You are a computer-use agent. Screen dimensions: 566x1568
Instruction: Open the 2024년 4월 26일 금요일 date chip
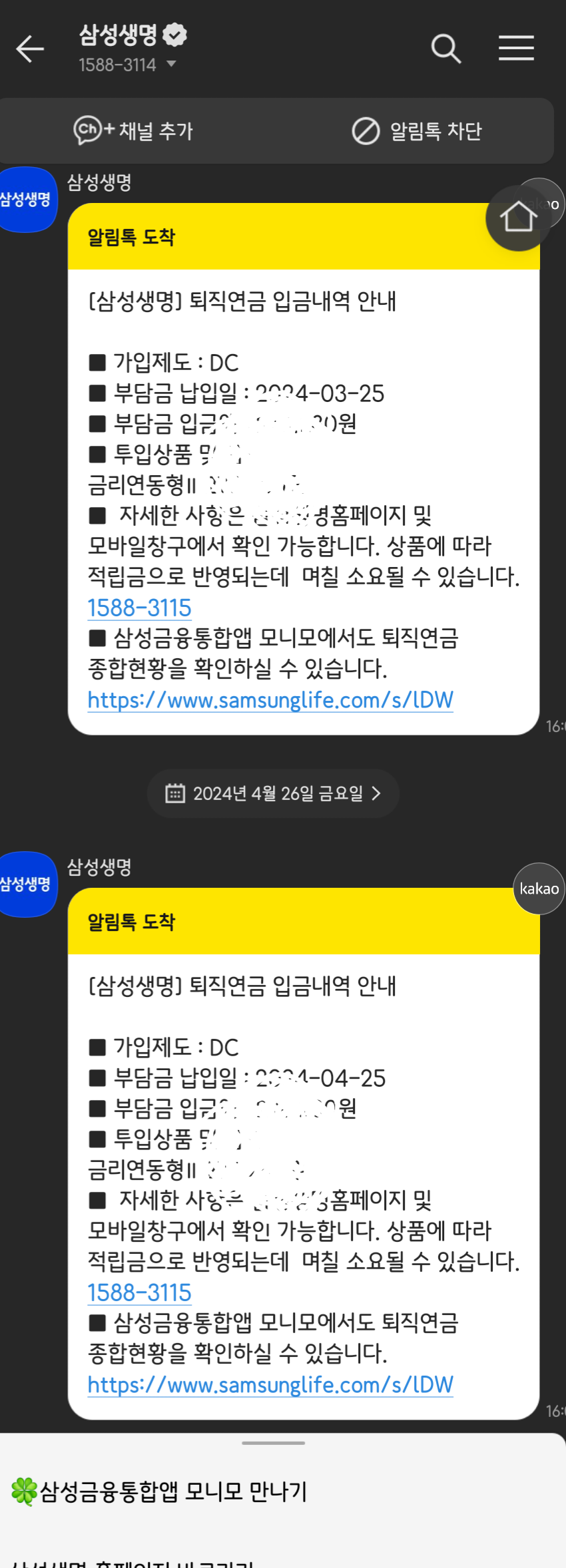click(273, 793)
